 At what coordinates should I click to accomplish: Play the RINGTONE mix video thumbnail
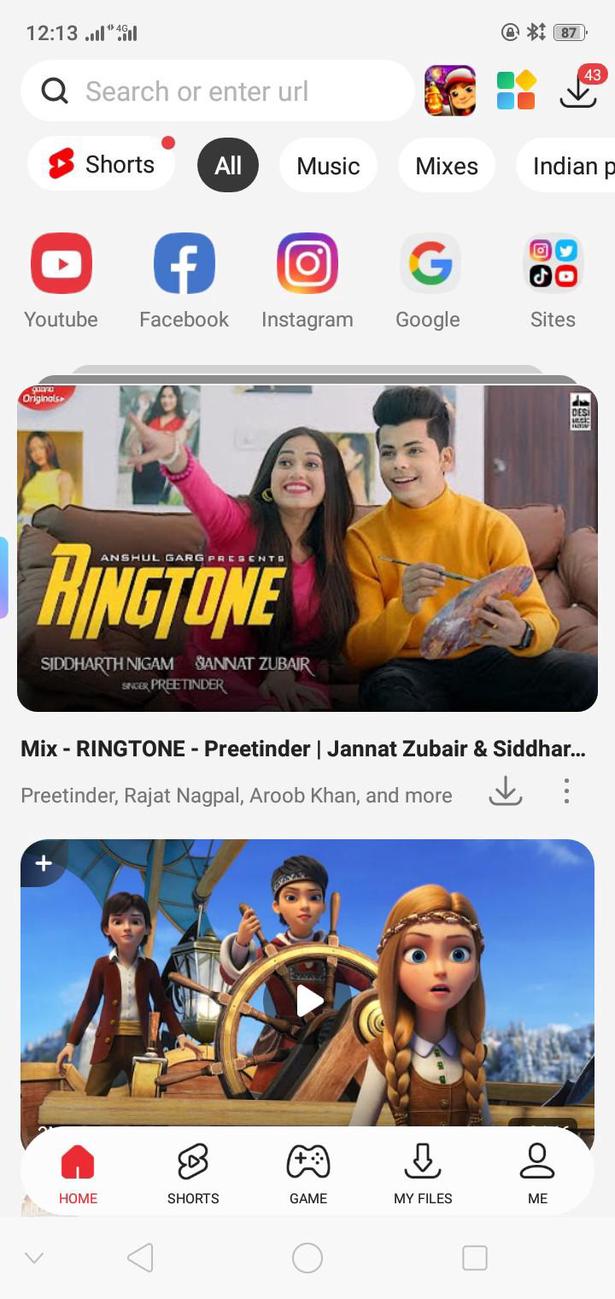click(307, 548)
